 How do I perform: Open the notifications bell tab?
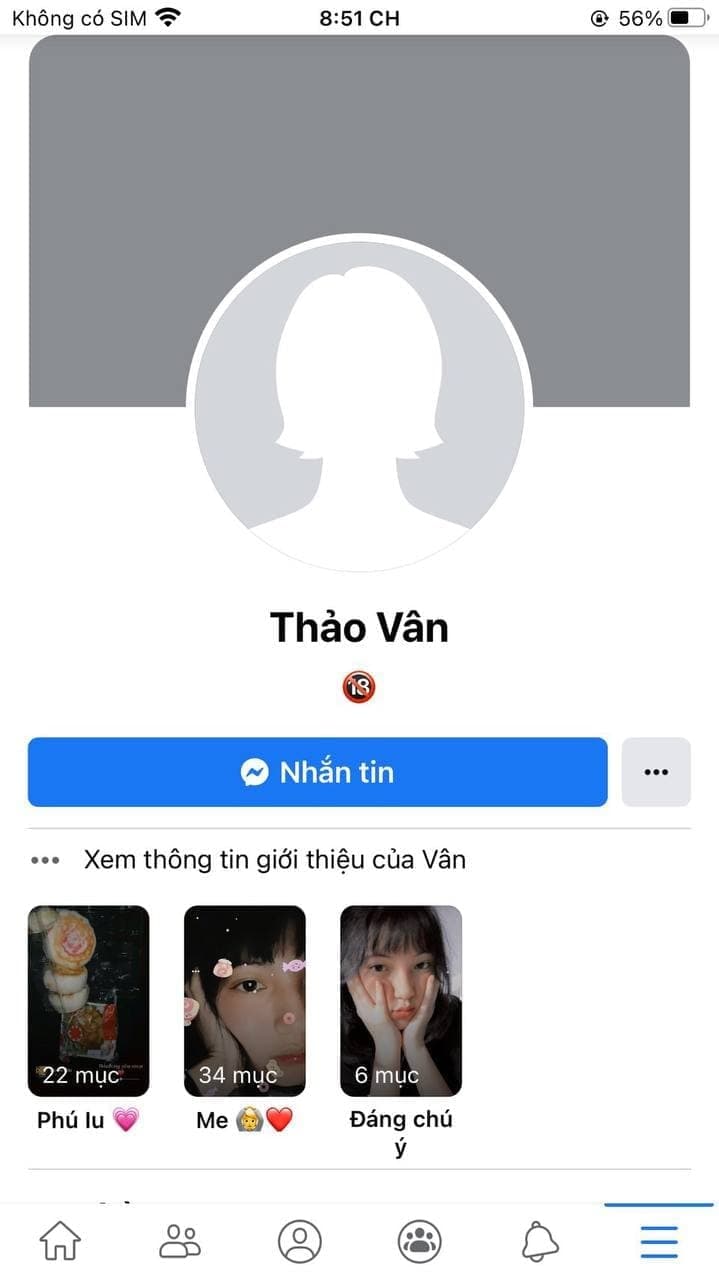click(x=540, y=1241)
